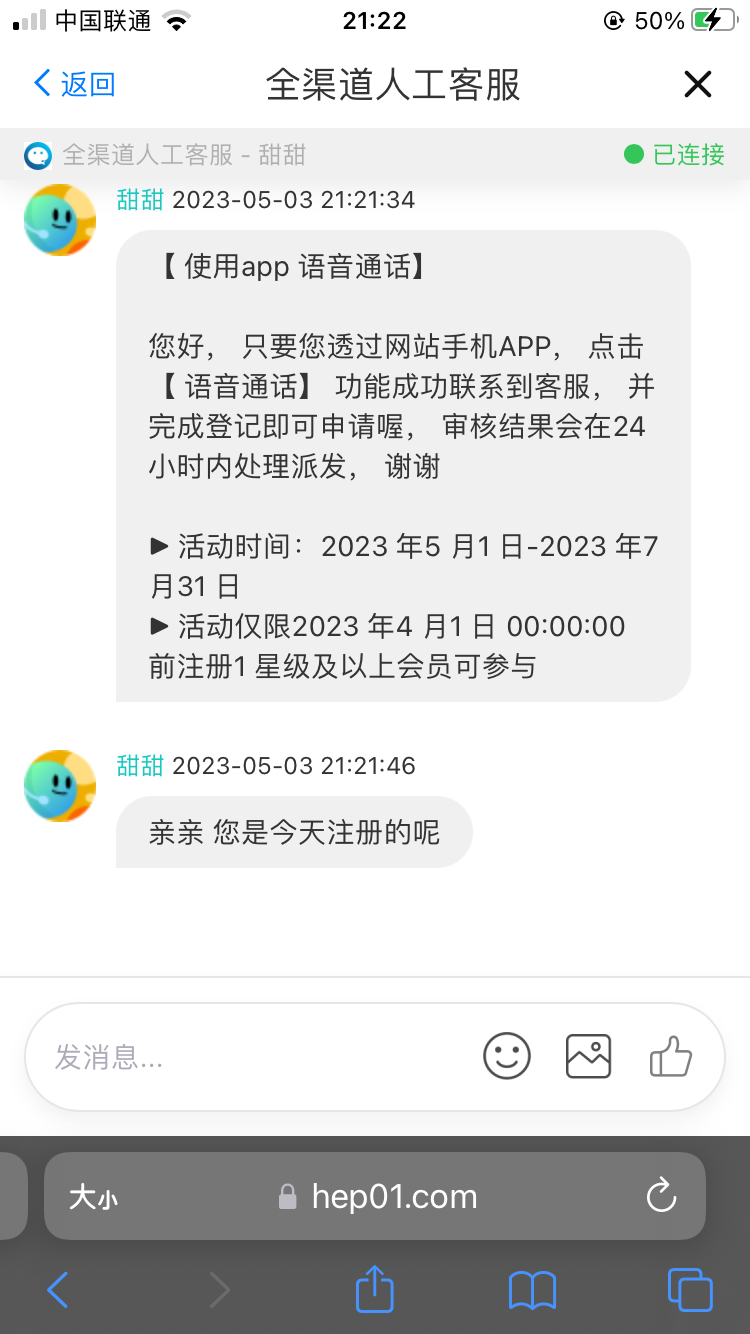Reload the current web page
The height and width of the screenshot is (1334, 750).
(x=661, y=1196)
